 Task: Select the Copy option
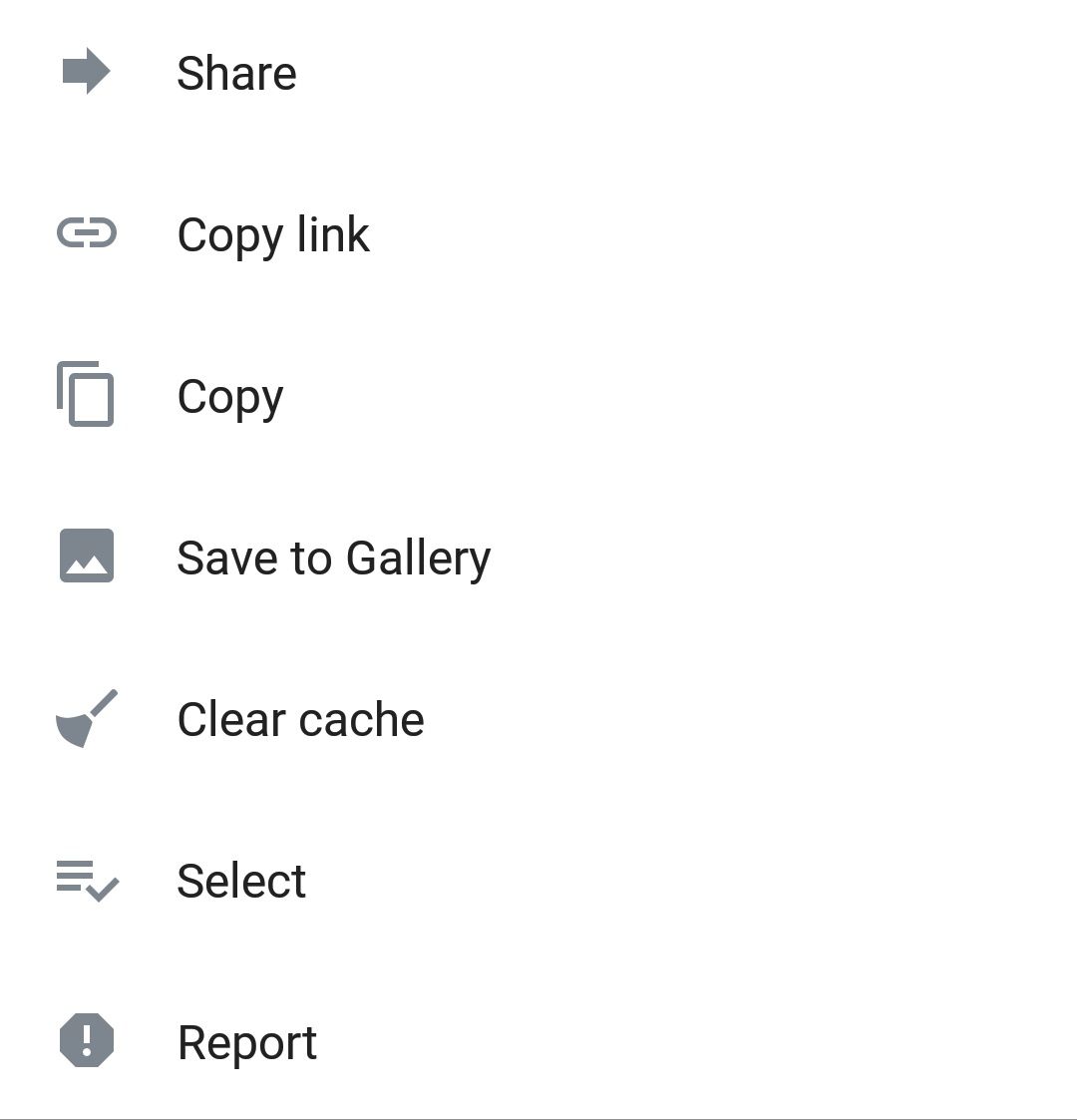pyautogui.click(x=230, y=397)
